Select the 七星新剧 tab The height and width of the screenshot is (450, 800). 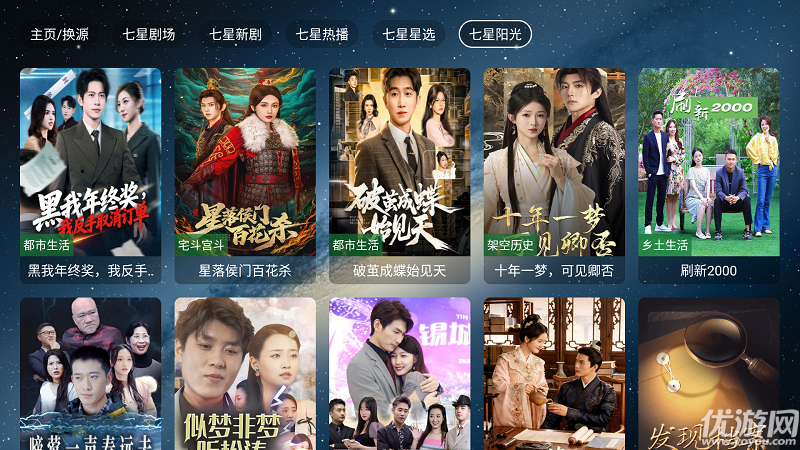[235, 34]
